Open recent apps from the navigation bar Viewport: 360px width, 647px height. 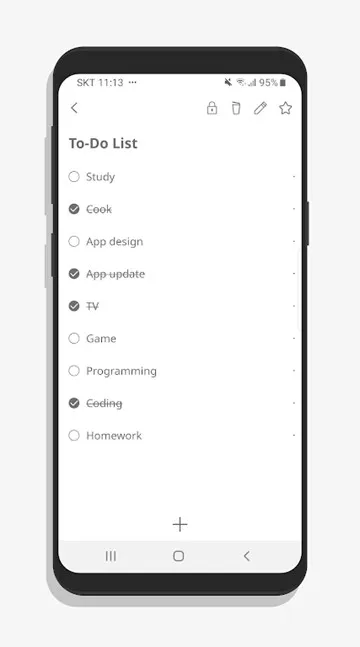[x=111, y=556]
